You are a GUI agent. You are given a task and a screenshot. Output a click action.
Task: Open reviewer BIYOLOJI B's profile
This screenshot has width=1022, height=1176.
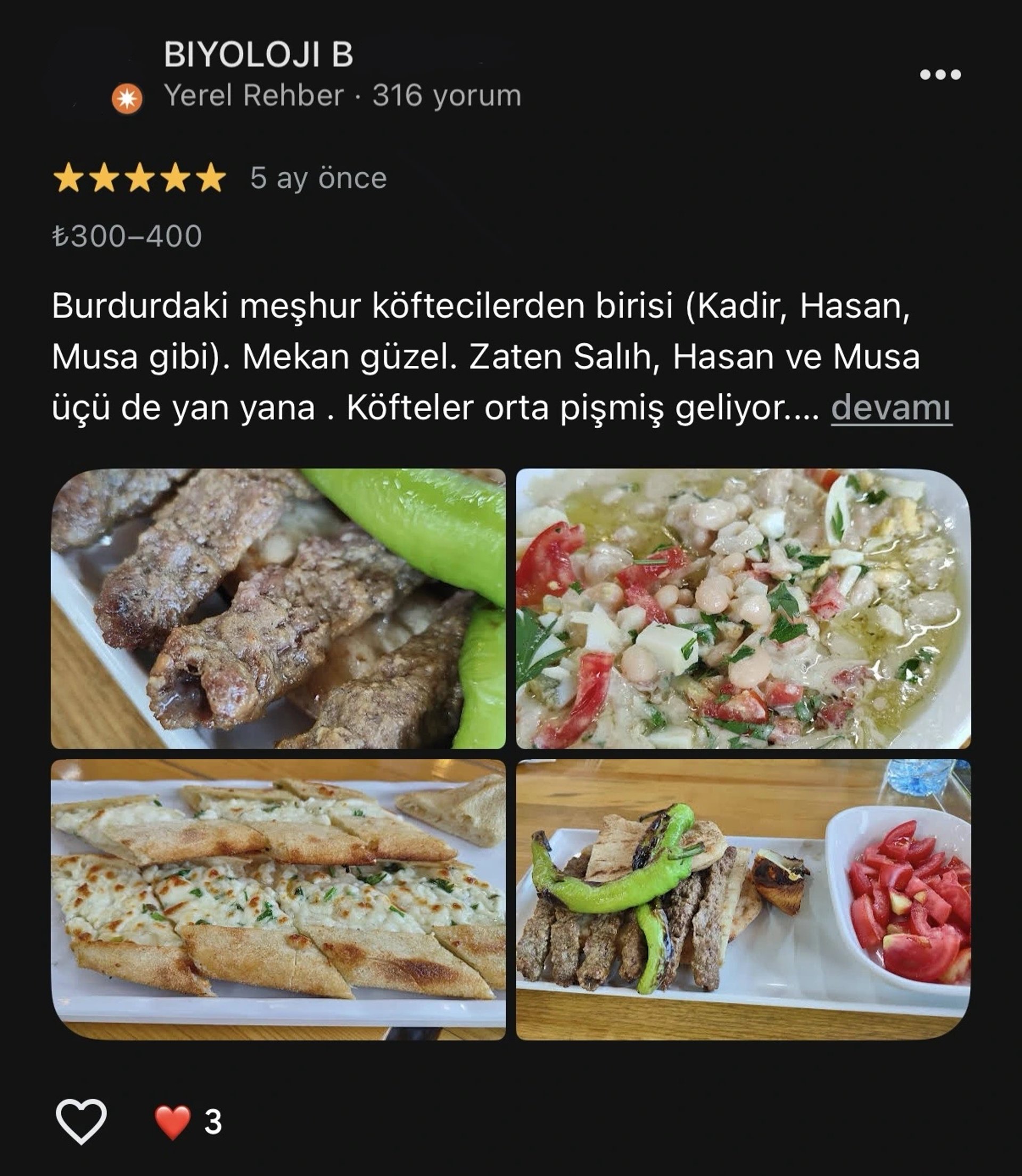[258, 55]
